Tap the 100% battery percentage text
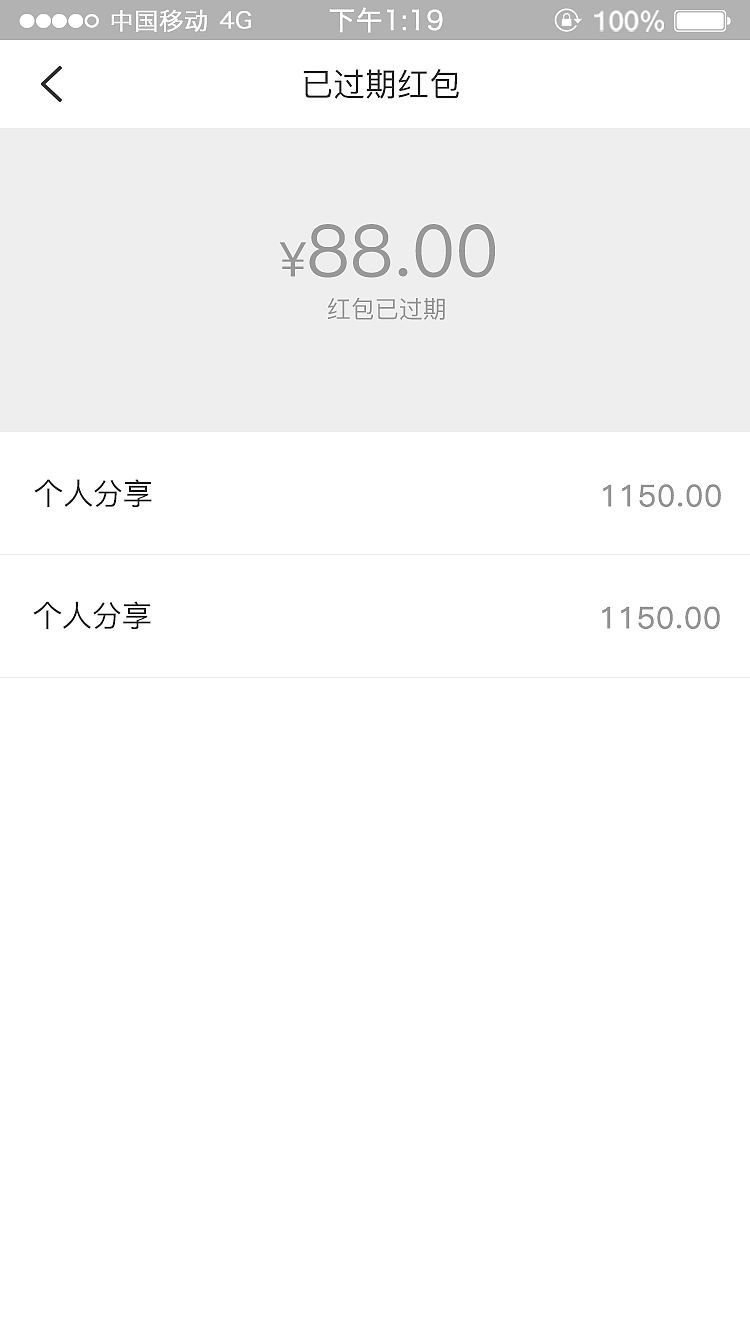The width and height of the screenshot is (750, 1334). [630, 19]
